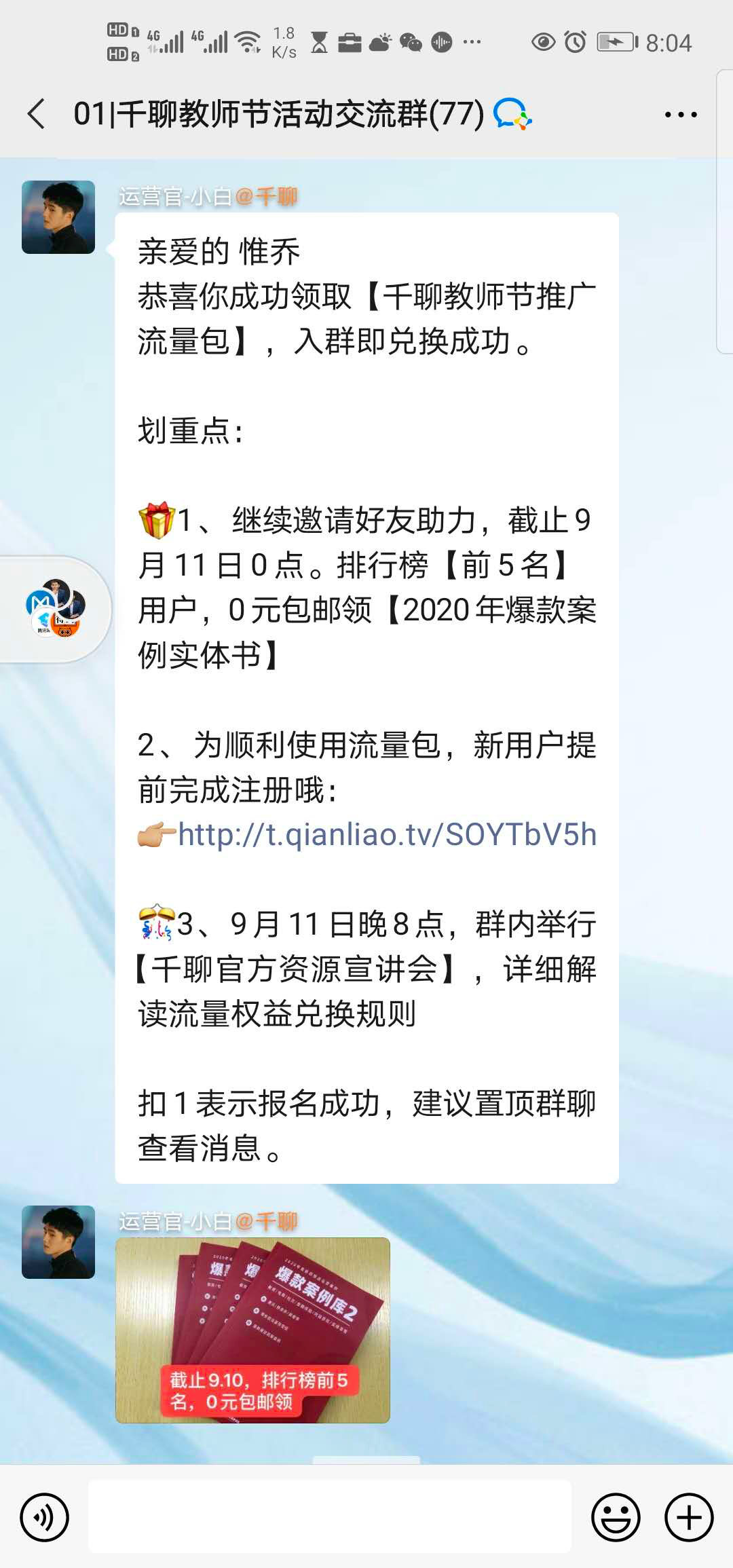This screenshot has width=733, height=1568.
Task: Open the three-dot chat options menu
Action: pyautogui.click(x=680, y=115)
